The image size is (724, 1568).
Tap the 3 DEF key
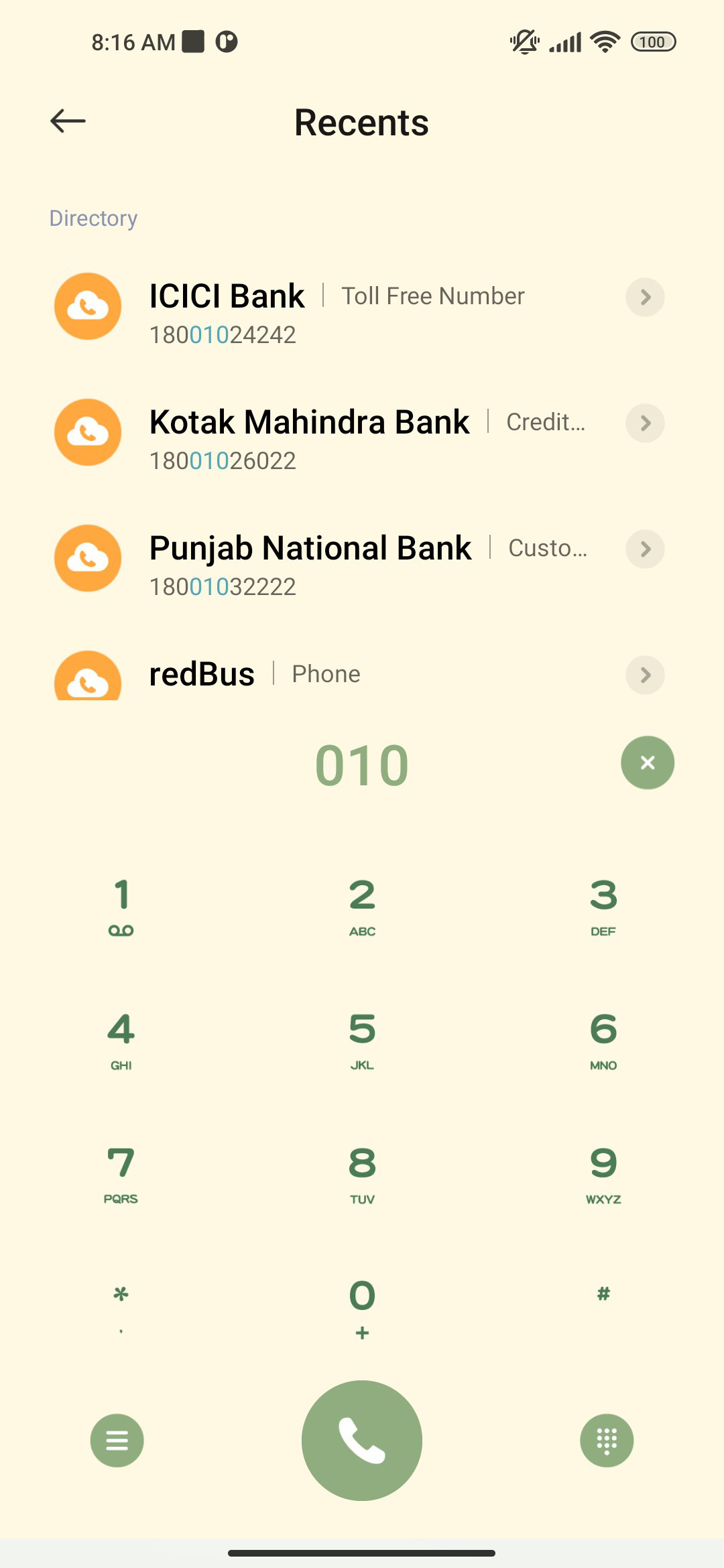point(603,907)
